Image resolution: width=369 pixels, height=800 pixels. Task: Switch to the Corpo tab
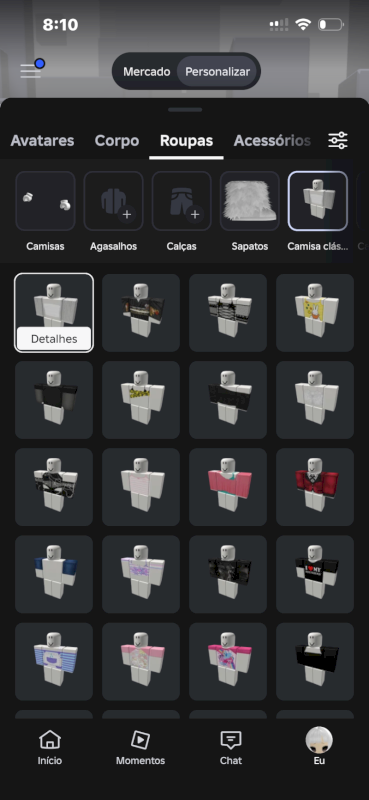pyautogui.click(x=117, y=141)
